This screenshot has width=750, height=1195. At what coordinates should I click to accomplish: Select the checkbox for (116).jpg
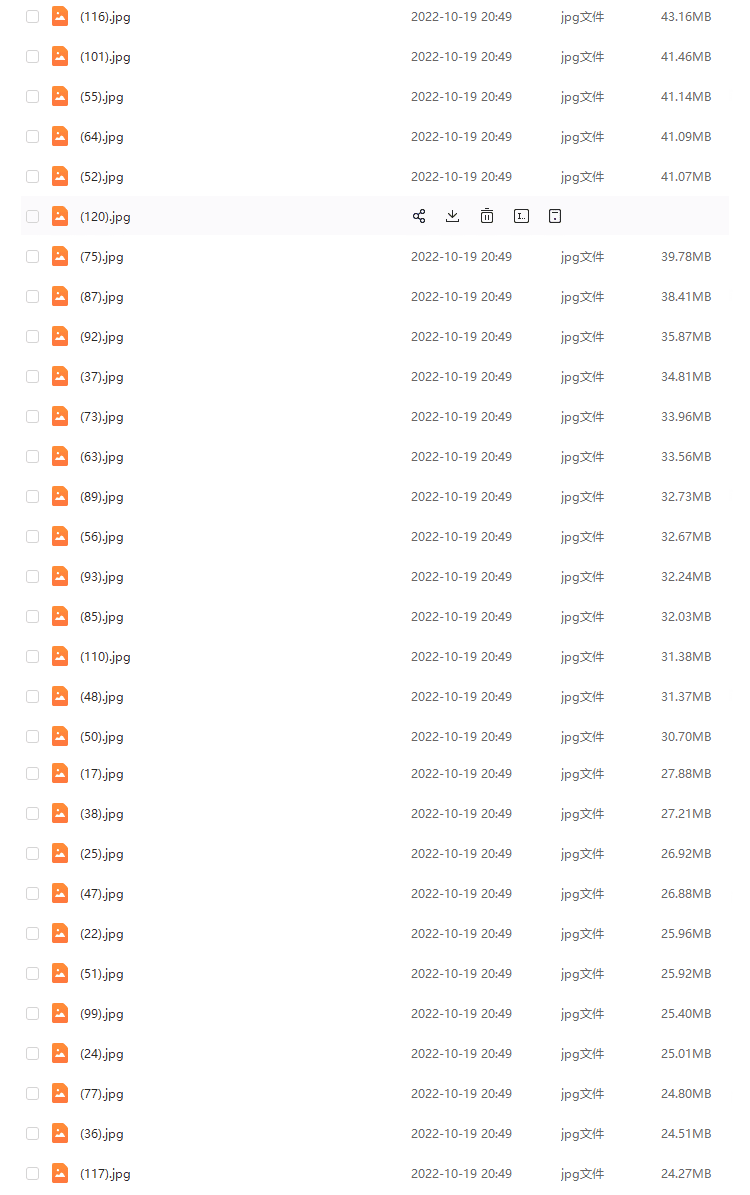click(x=33, y=17)
